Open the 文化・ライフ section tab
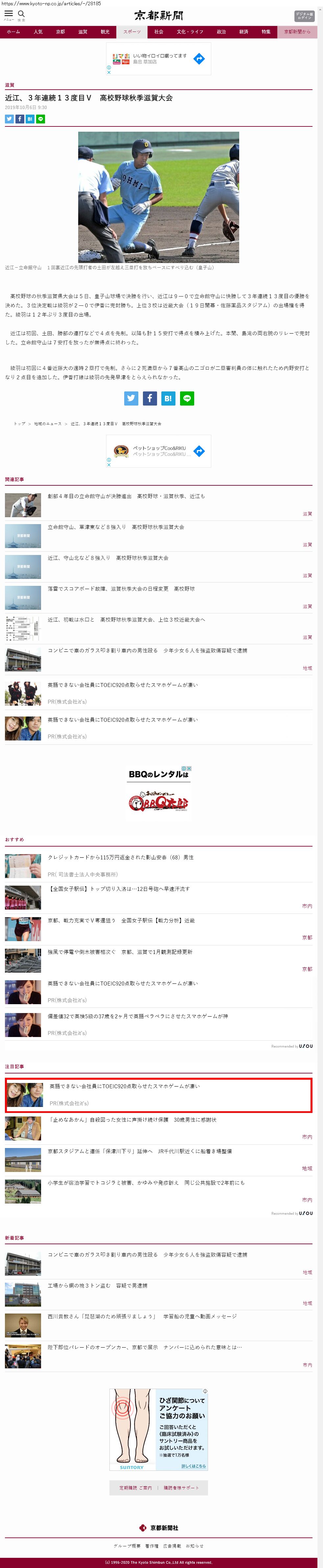Image resolution: width=323 pixels, height=1568 pixels. [190, 32]
